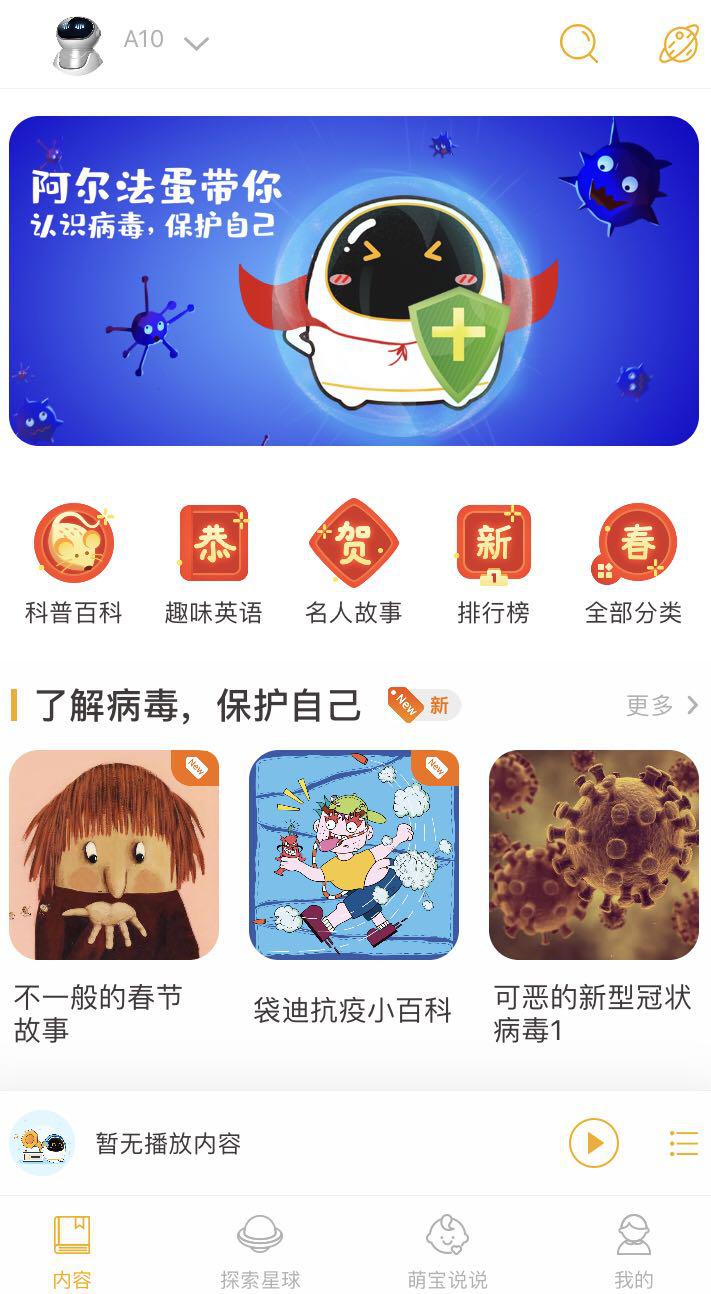Go to the 我的 tab
Image resolution: width=711 pixels, height=1294 pixels.
click(x=634, y=1249)
